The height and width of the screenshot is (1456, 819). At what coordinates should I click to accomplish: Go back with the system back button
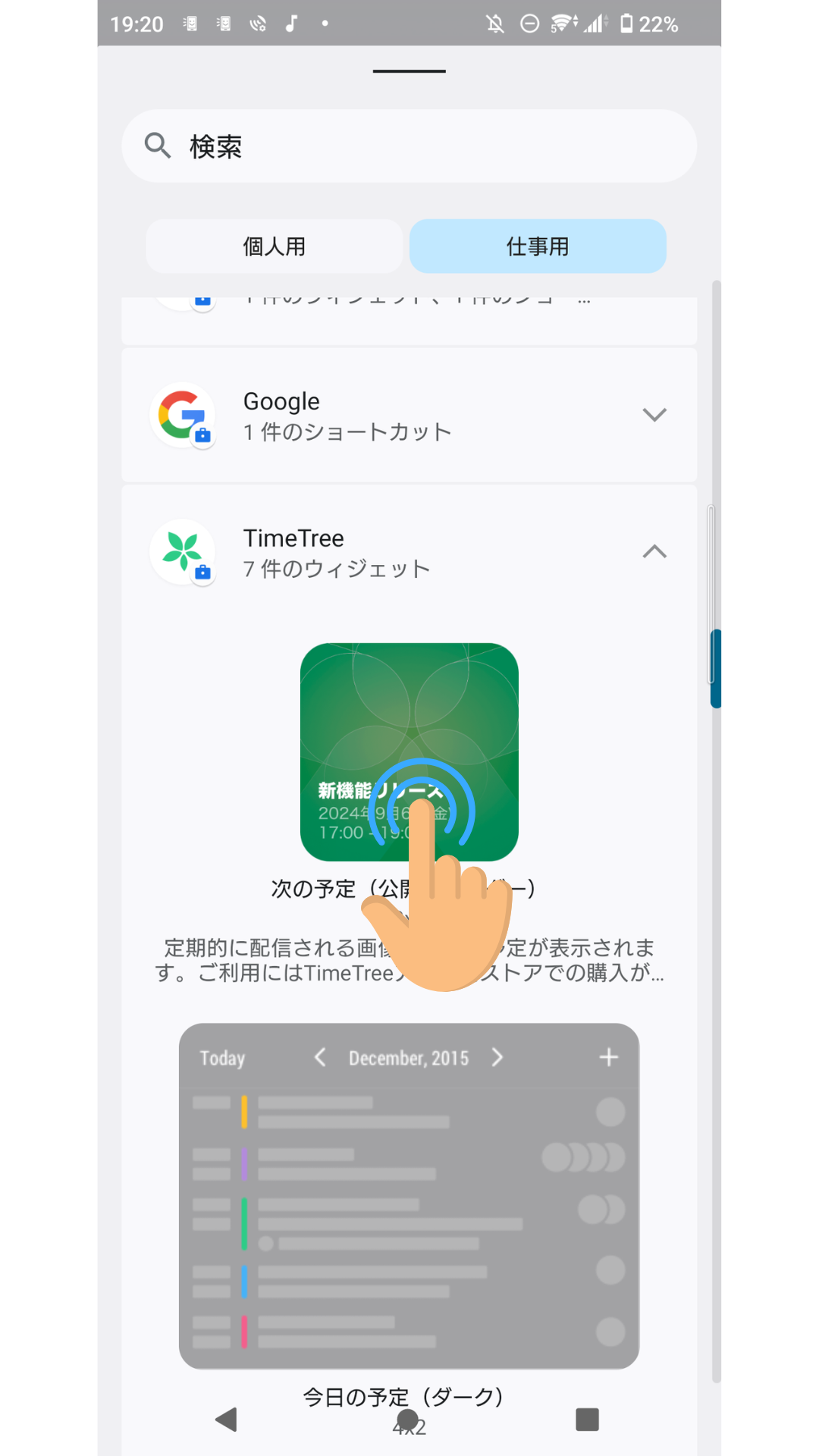click(227, 1420)
